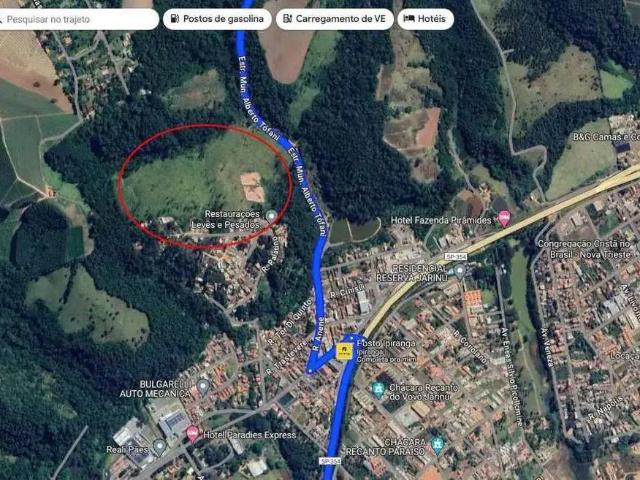Select the Postos de gasolina chip
640x480 pixels.
(216, 18)
